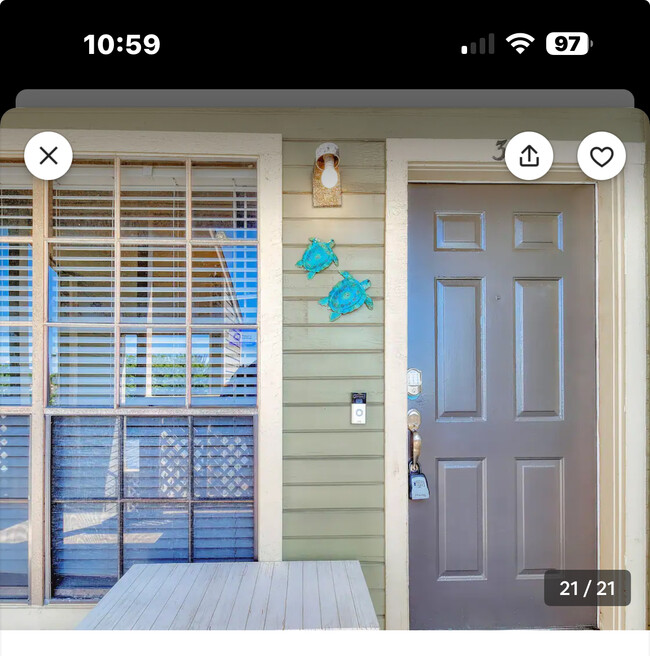The width and height of the screenshot is (650, 656).
Task: Share this listing photo
Action: click(x=529, y=156)
